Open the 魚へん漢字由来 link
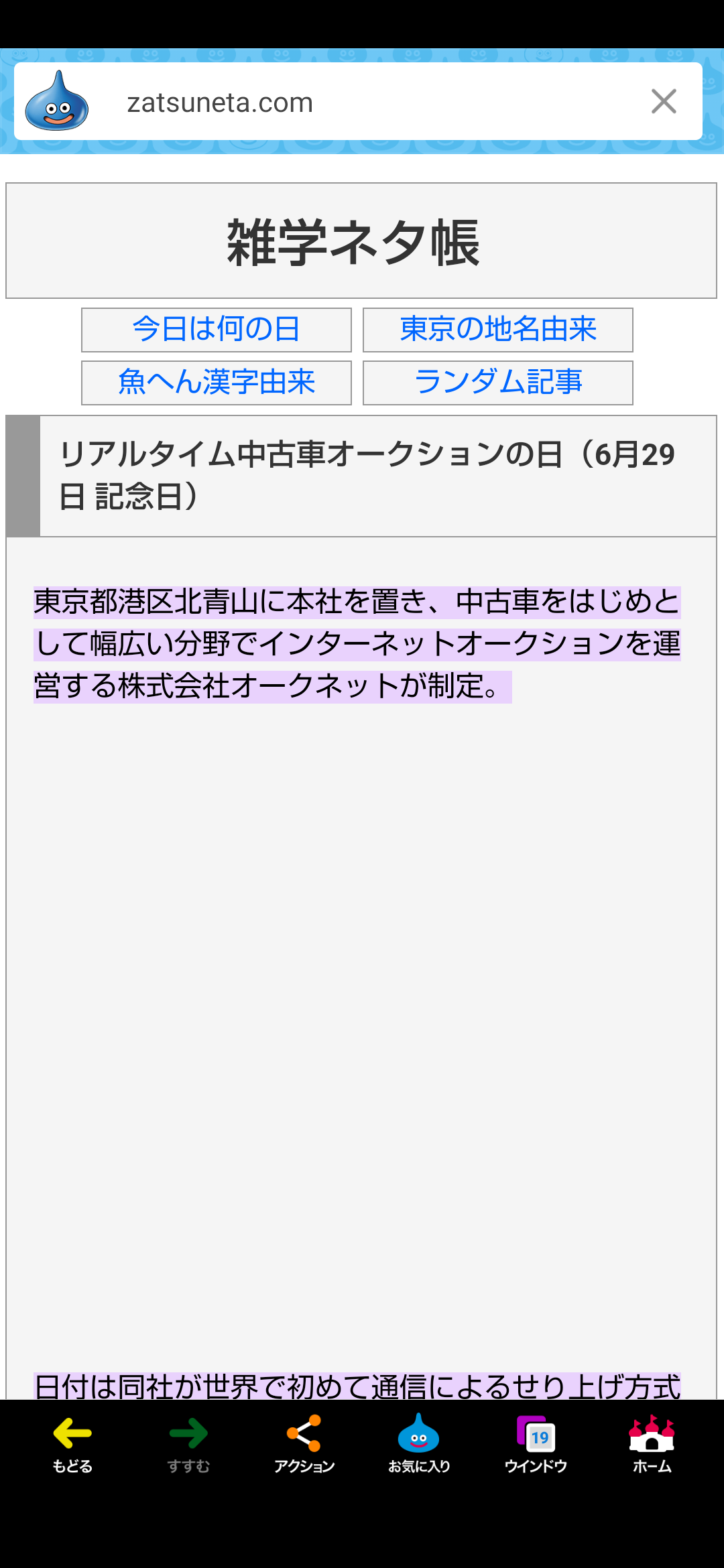This screenshot has height=1568, width=724. tap(217, 383)
